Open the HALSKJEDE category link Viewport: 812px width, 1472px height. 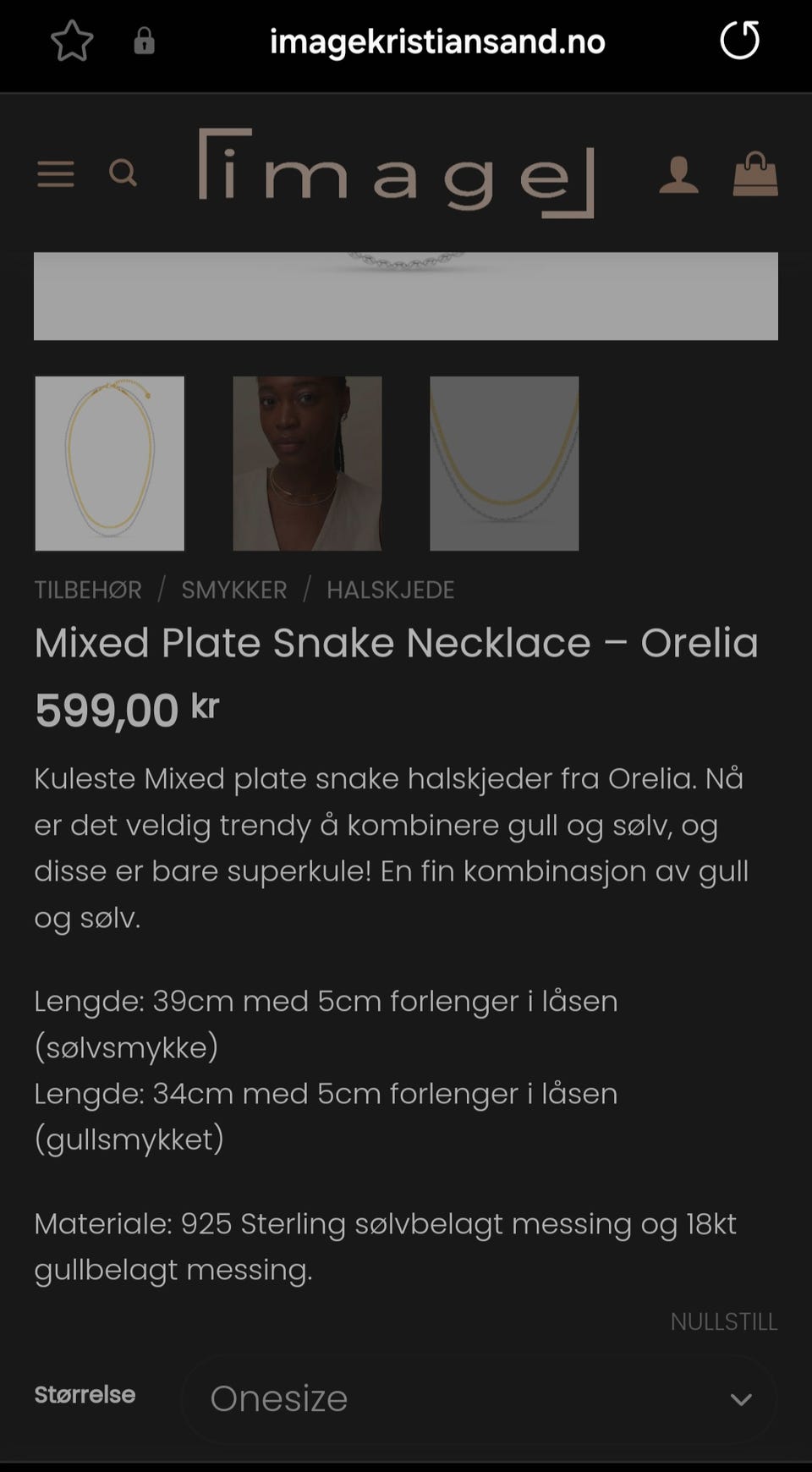coord(390,590)
